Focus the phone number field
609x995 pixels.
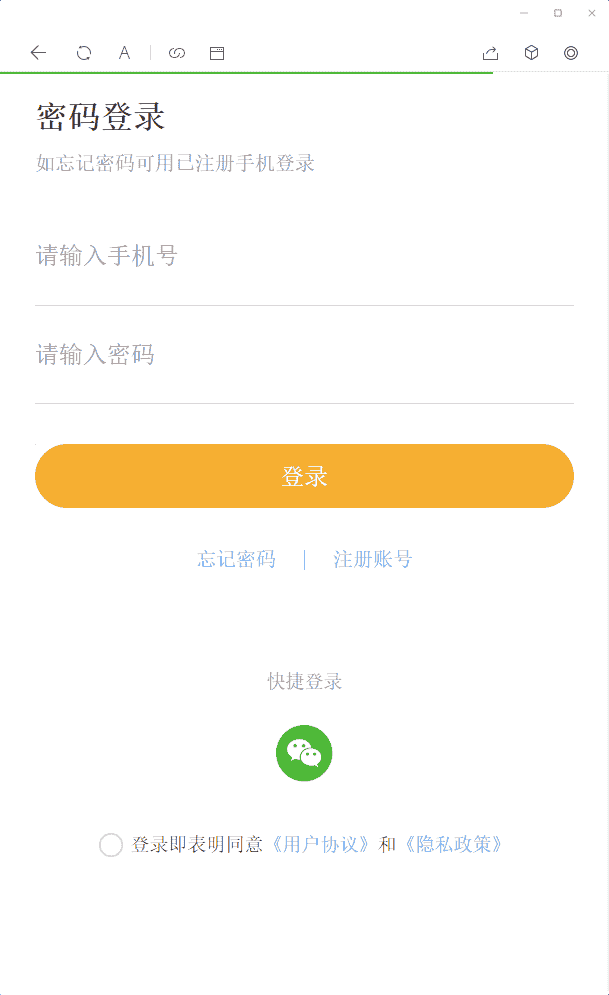304,257
